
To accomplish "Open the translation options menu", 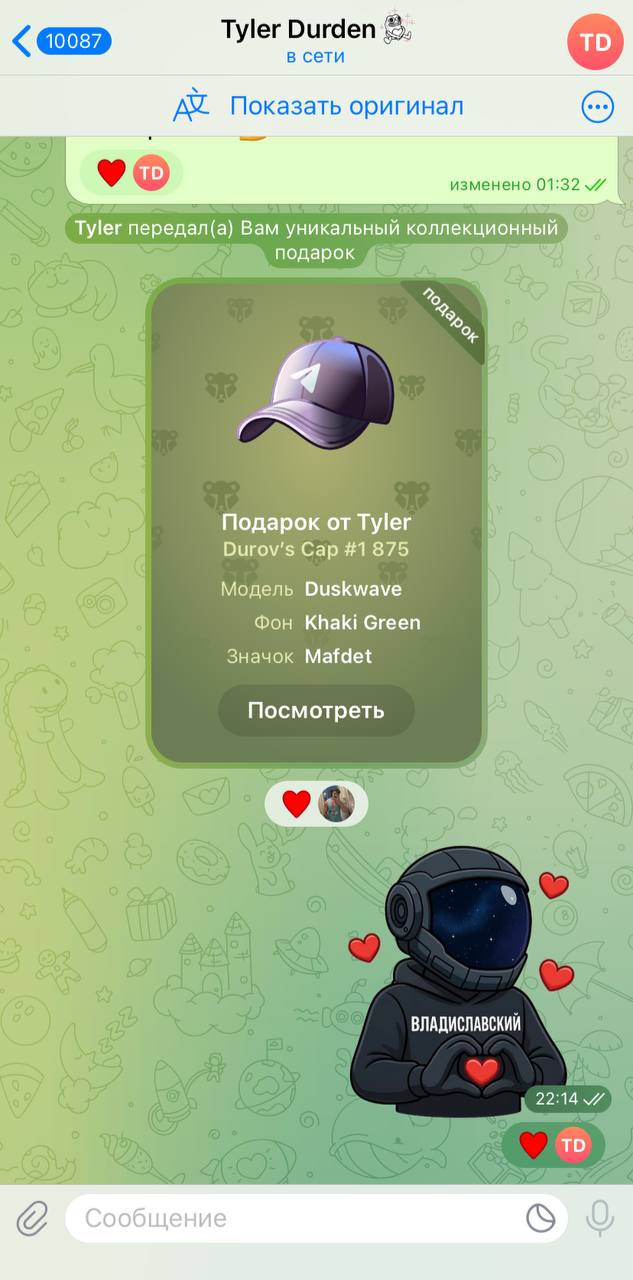I will pos(597,107).
